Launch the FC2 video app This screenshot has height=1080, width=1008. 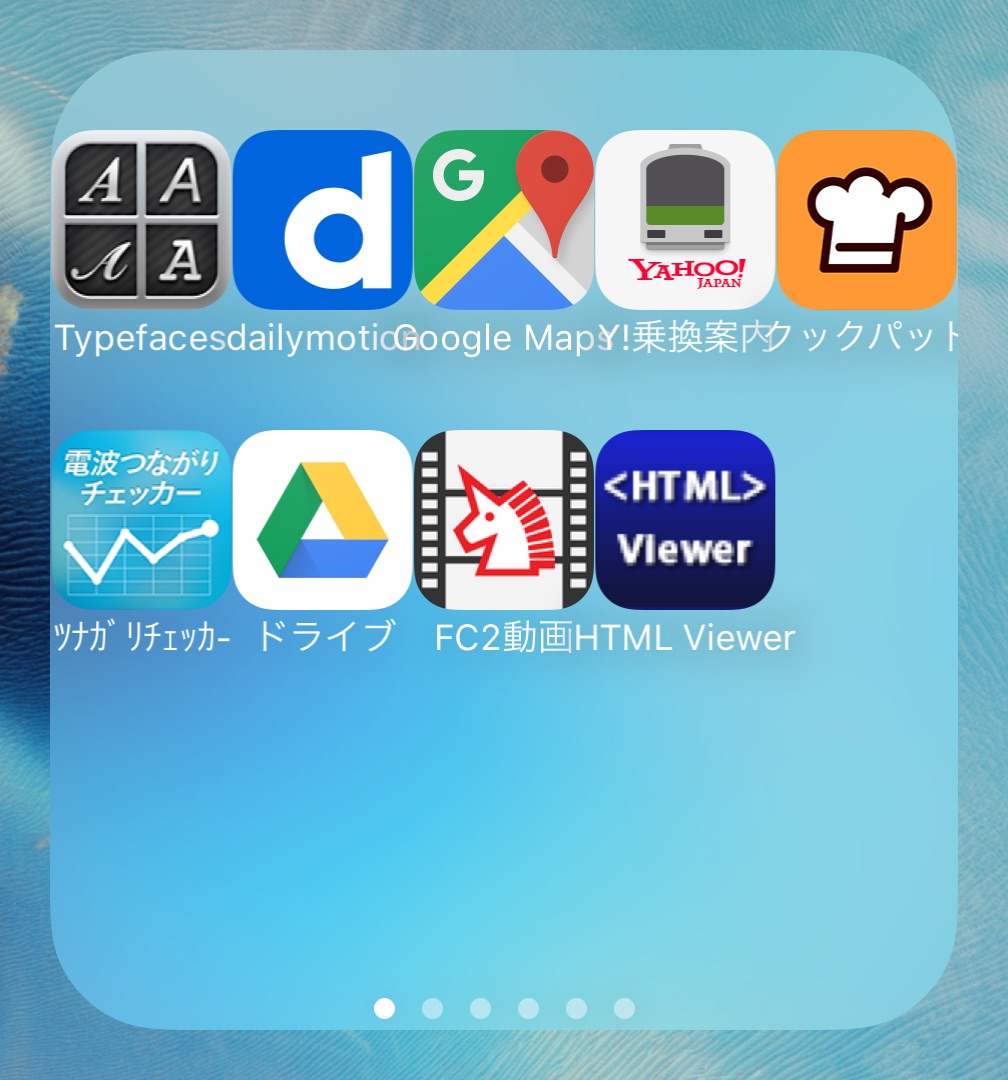(503, 519)
